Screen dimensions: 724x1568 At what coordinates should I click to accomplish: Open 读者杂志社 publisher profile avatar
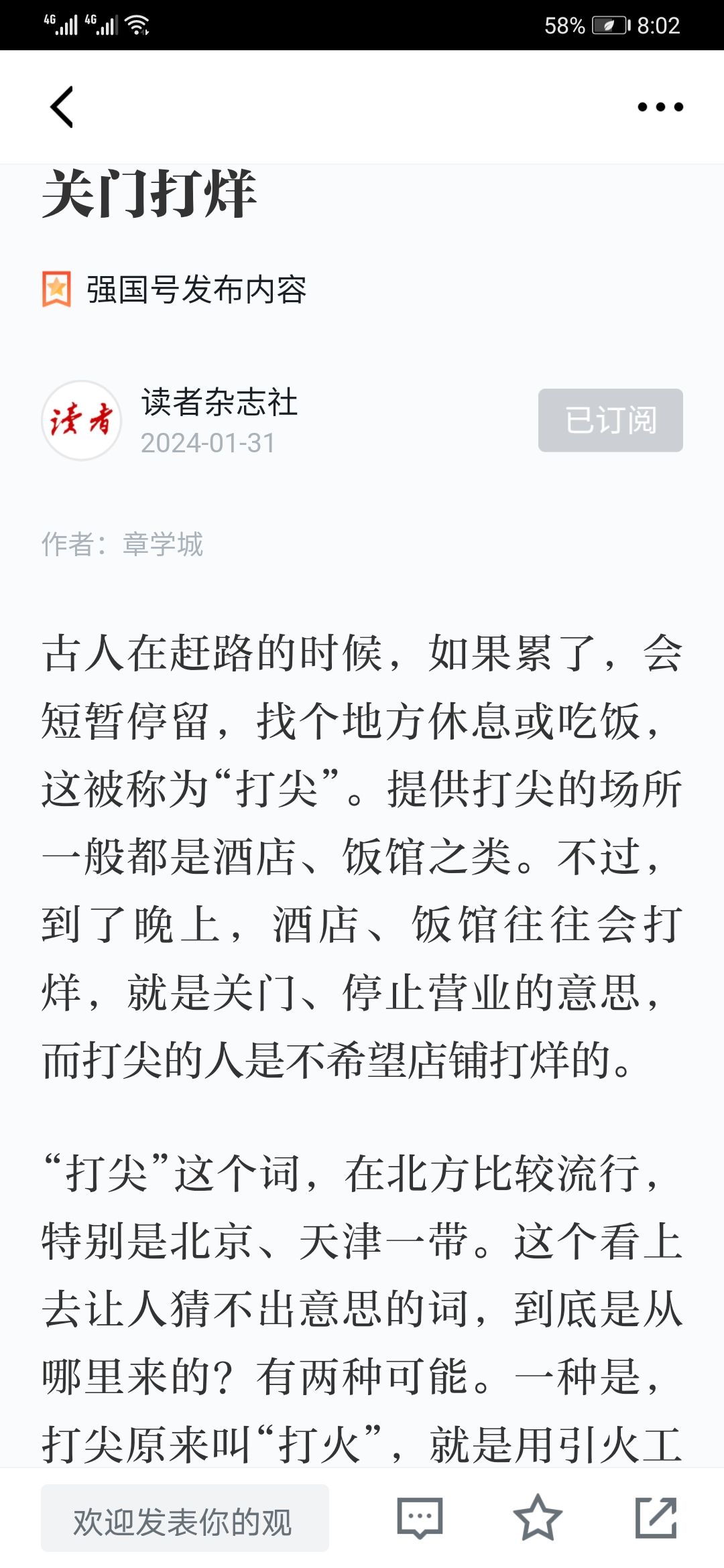click(x=81, y=420)
